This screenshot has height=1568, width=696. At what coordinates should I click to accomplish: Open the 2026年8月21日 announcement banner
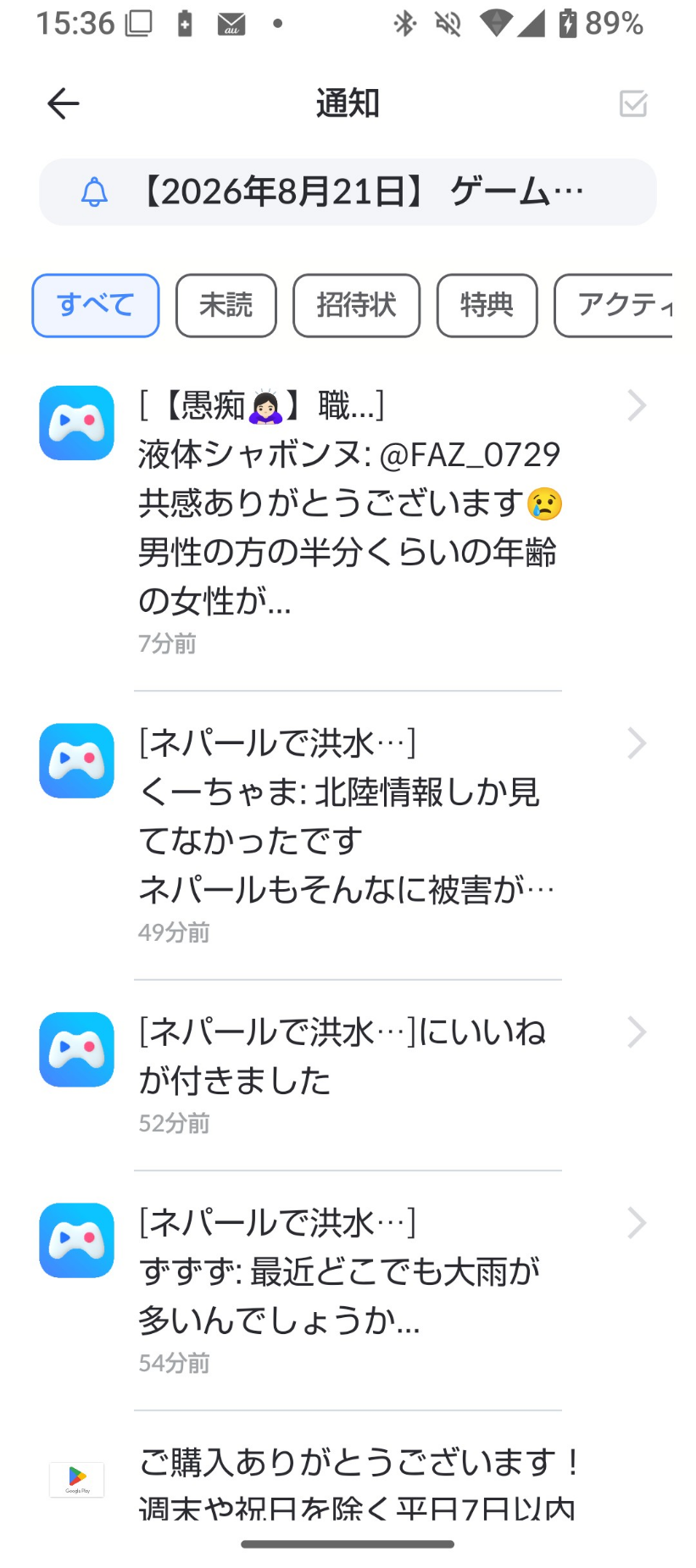(348, 192)
